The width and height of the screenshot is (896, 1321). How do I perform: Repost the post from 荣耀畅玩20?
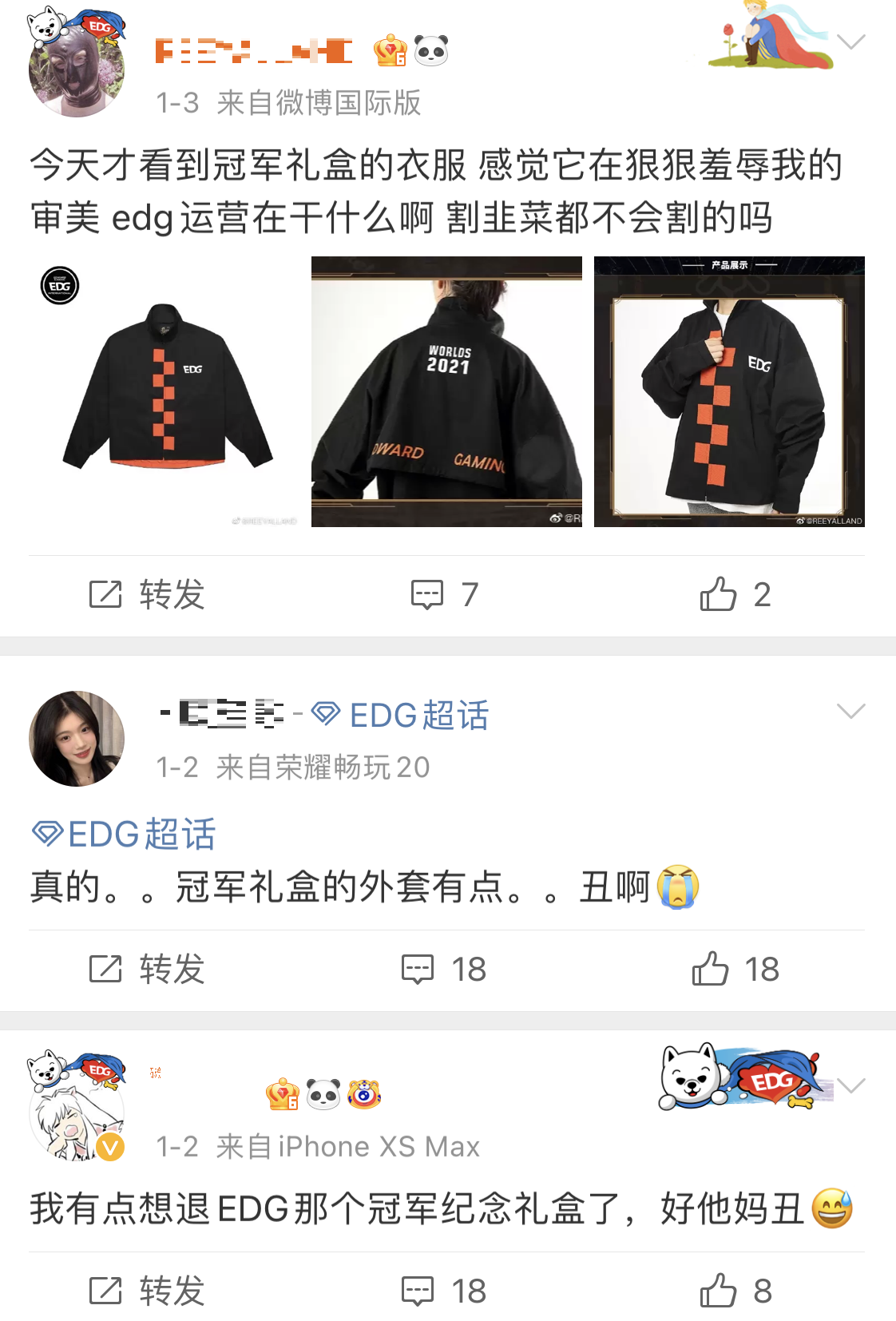tap(147, 970)
